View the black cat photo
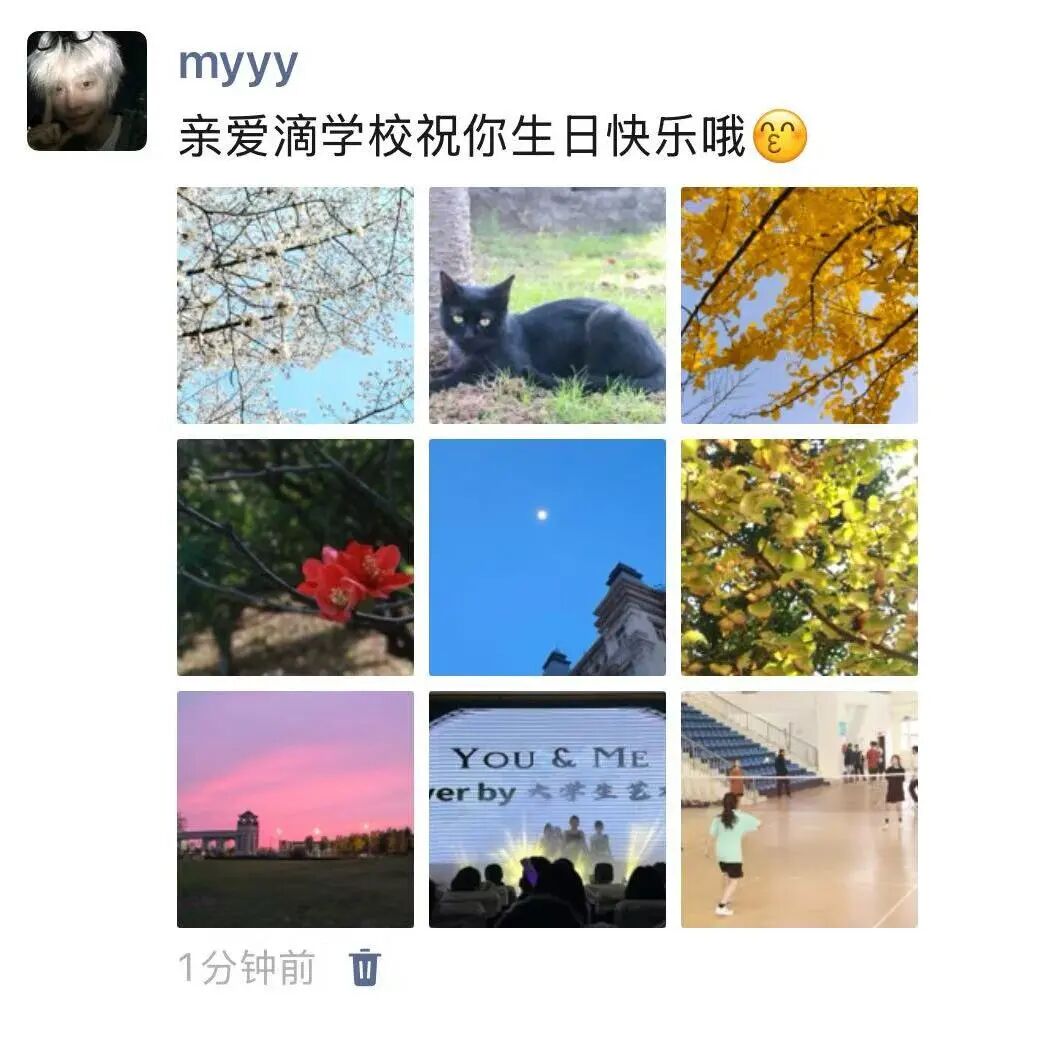The height and width of the screenshot is (1039, 1039). [547, 305]
